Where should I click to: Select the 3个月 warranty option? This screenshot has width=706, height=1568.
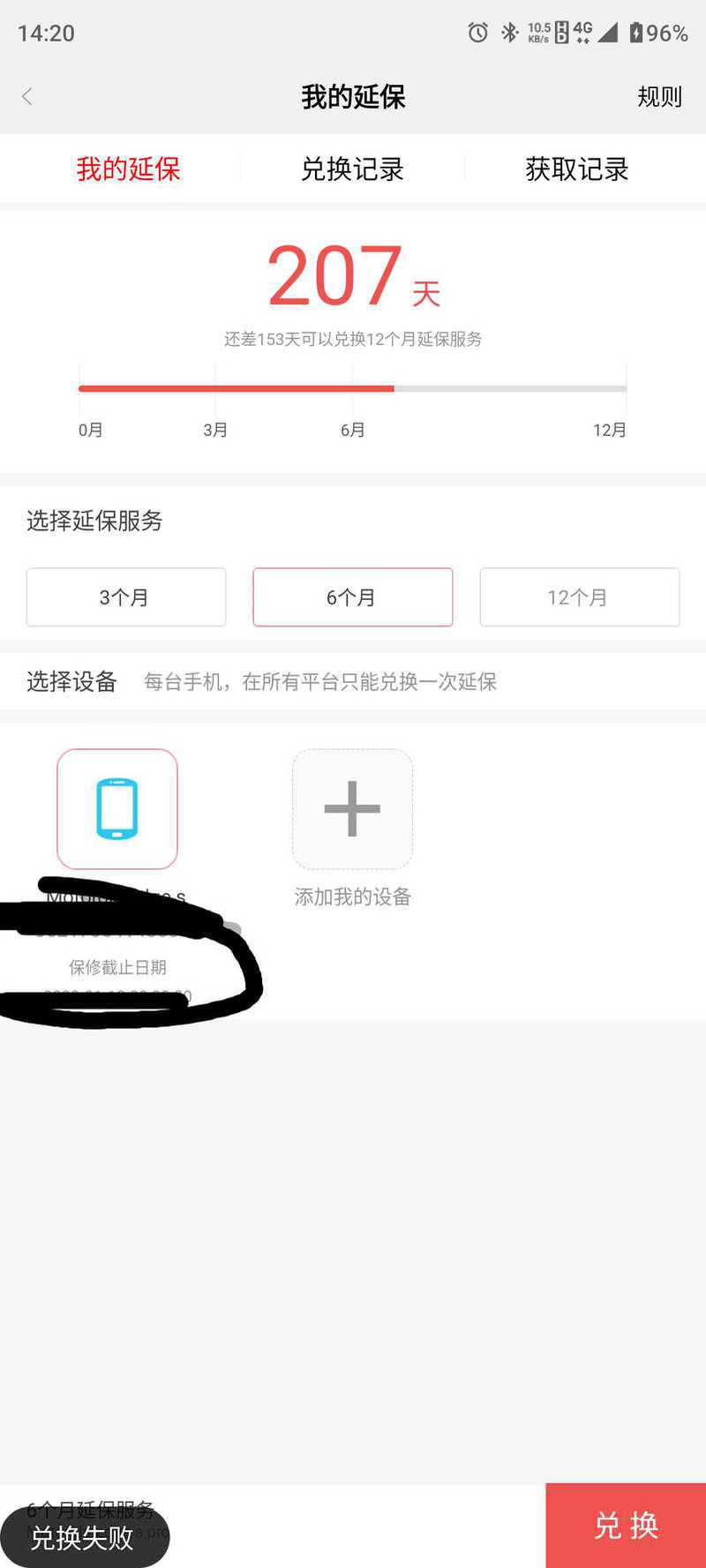(x=125, y=597)
